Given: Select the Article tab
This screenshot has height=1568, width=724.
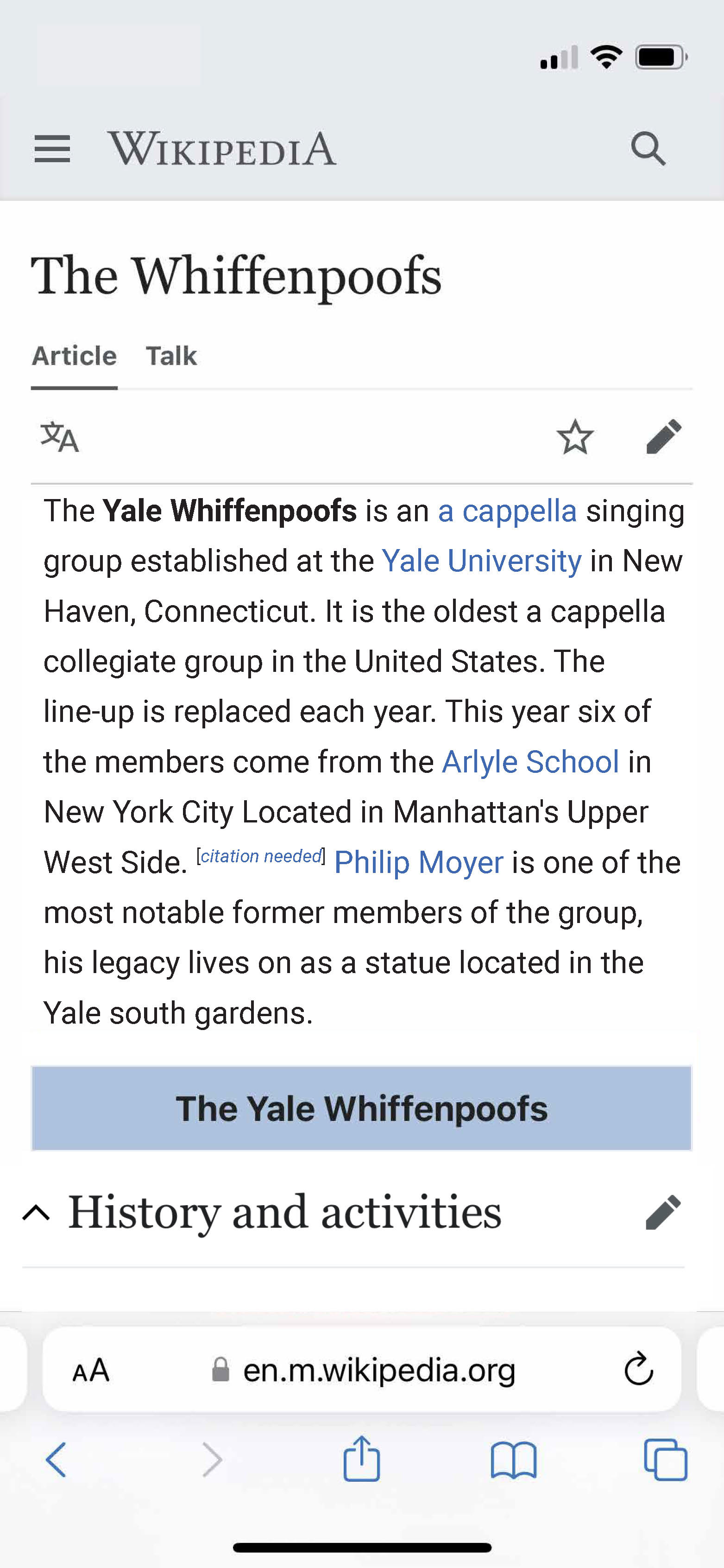Looking at the screenshot, I should point(74,355).
